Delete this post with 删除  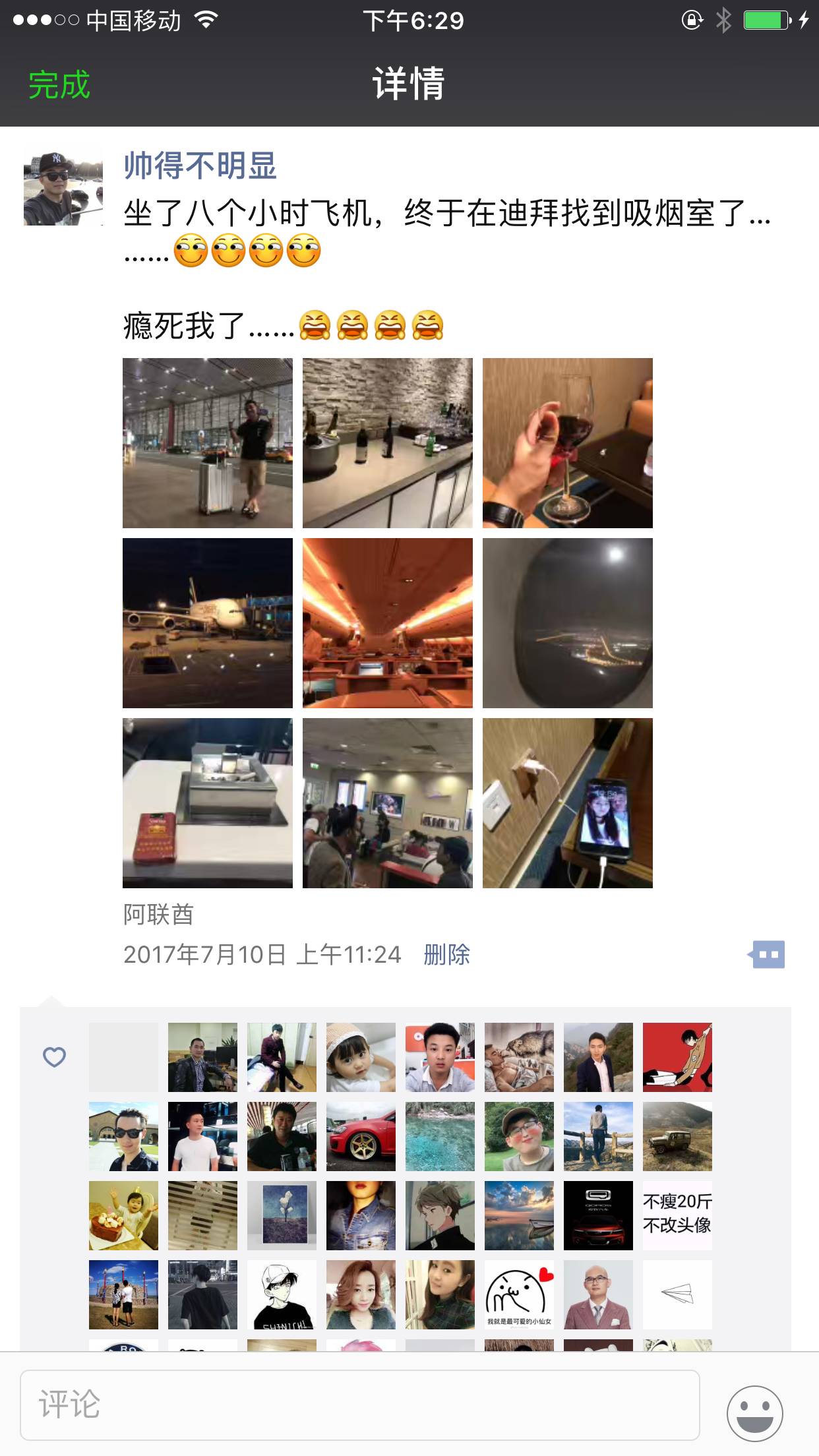tap(446, 955)
